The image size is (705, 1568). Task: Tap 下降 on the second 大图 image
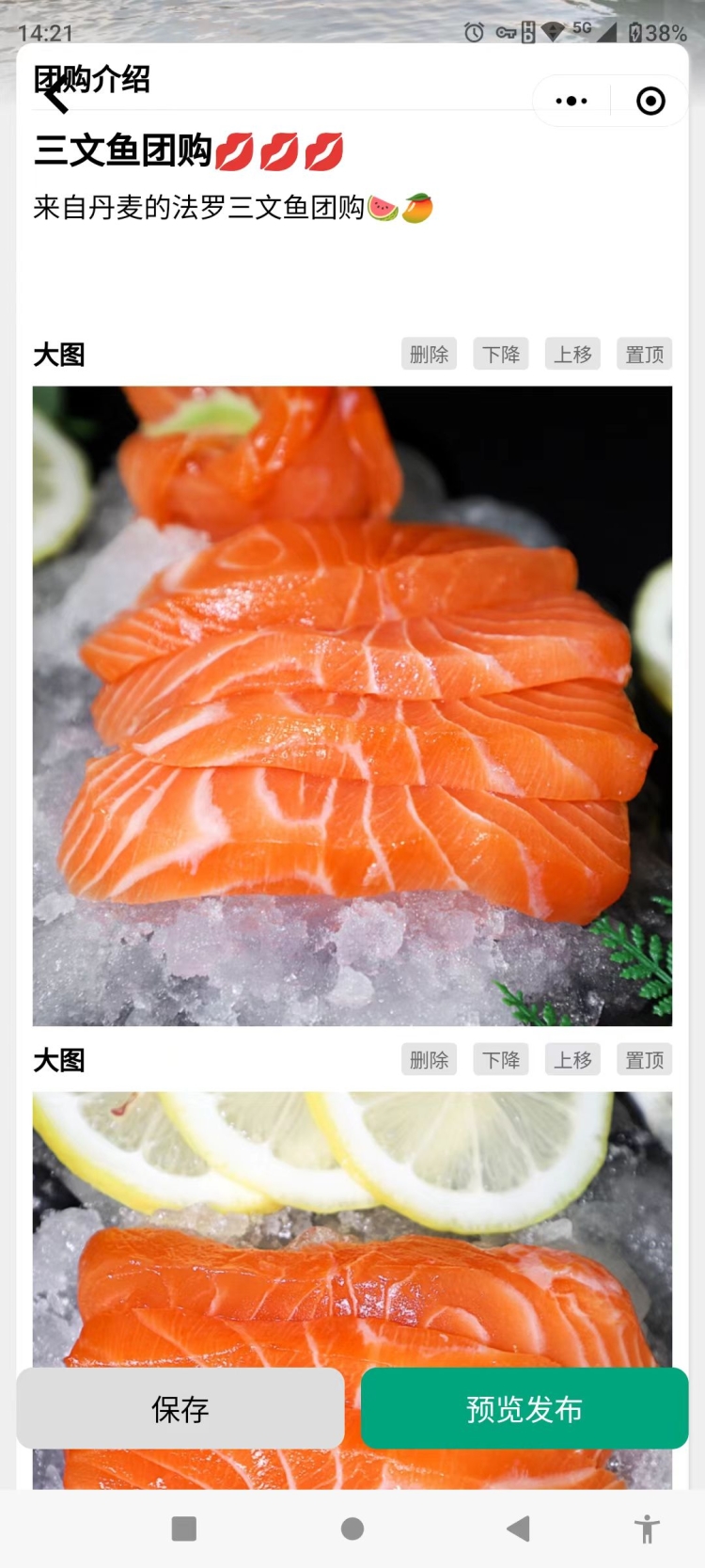[500, 1060]
